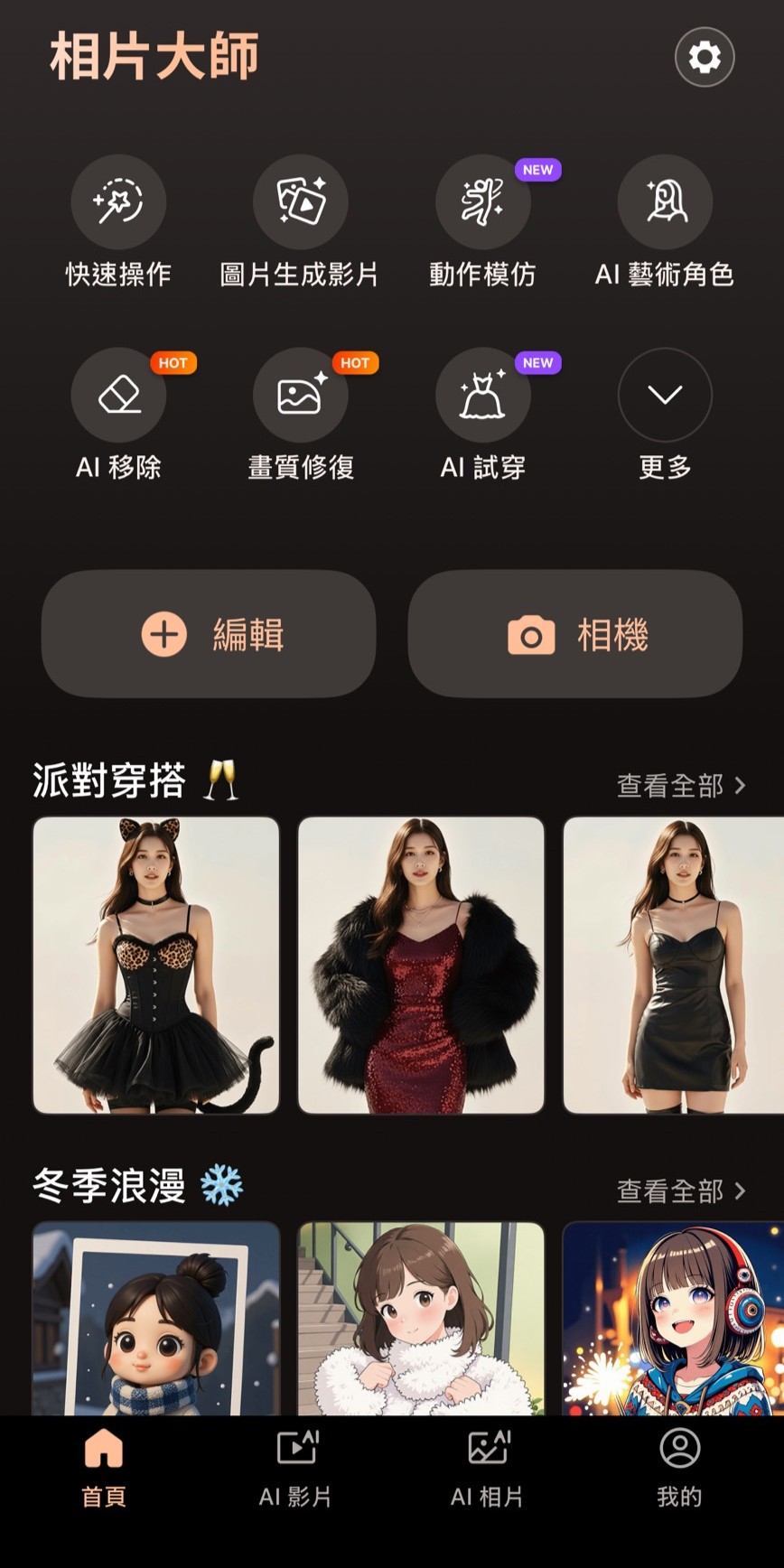Launch the AI 藝術角色 art character feature
784x1568 pixels.
click(x=666, y=202)
